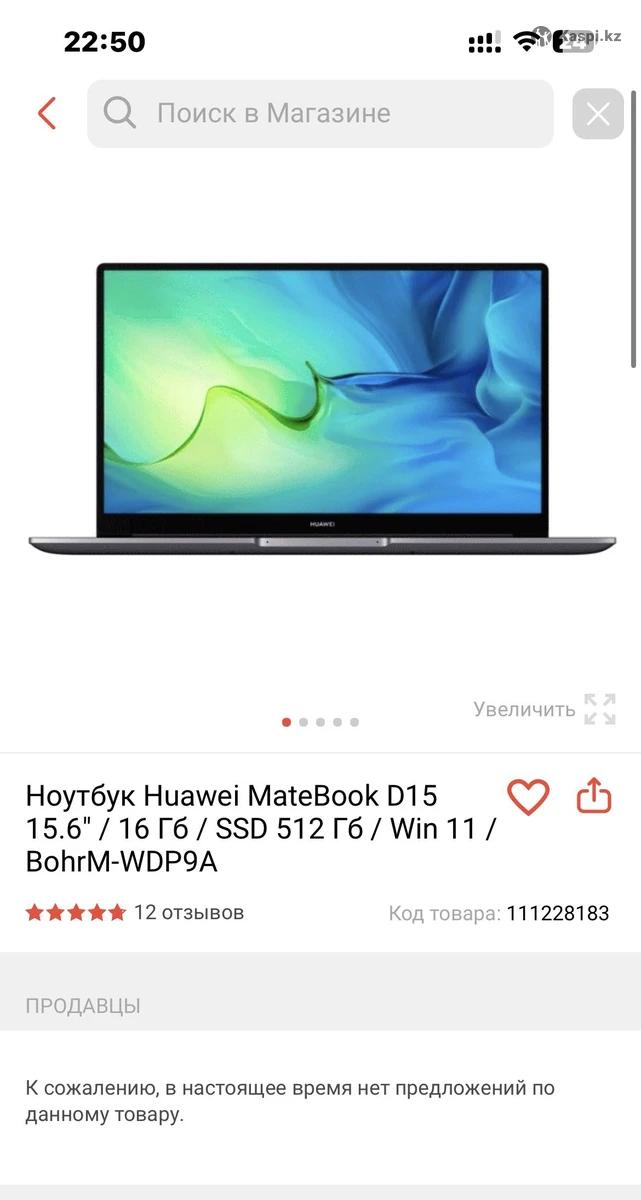Close the page with the X button
The width and height of the screenshot is (641, 1200).
click(598, 114)
